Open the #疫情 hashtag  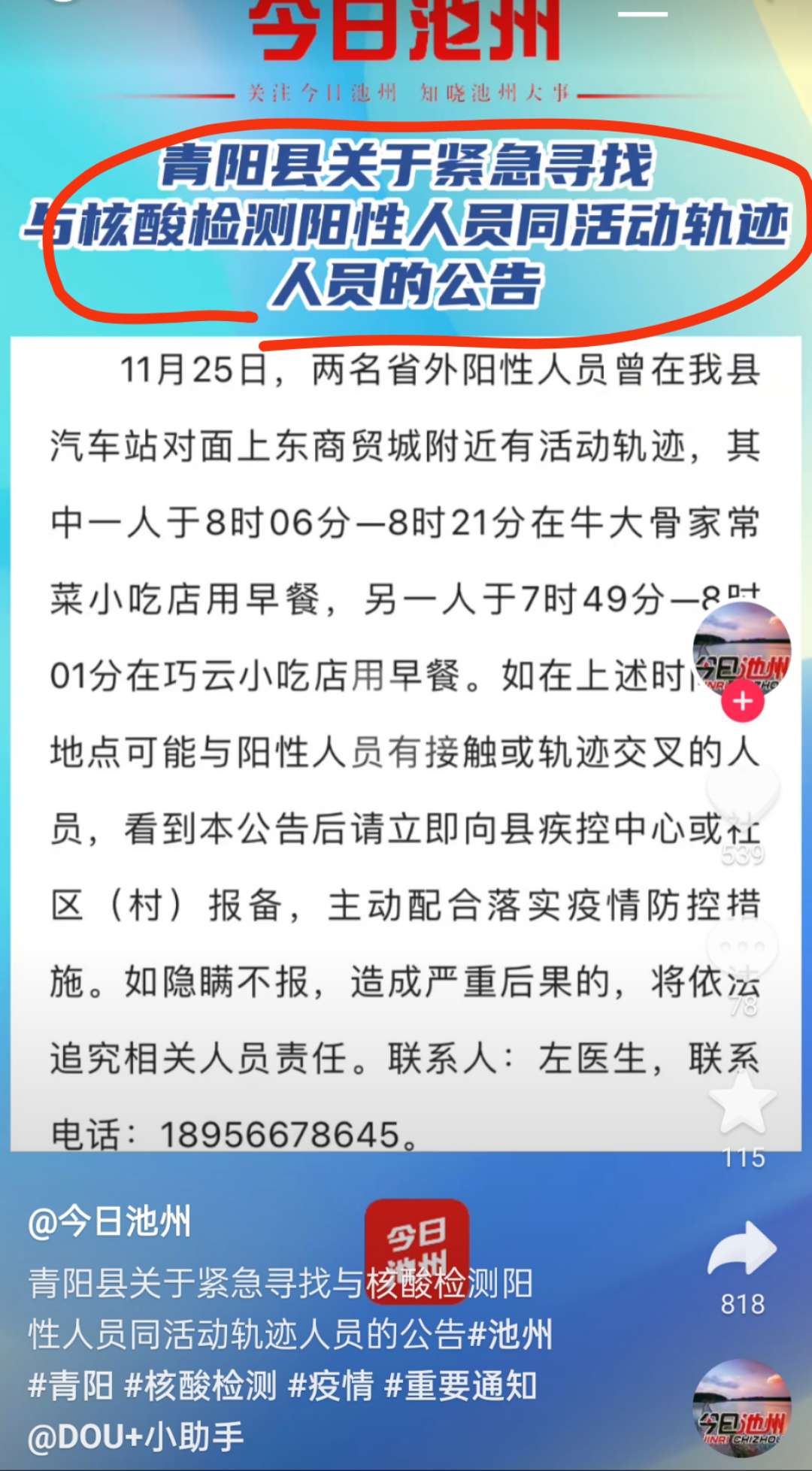click(331, 1385)
